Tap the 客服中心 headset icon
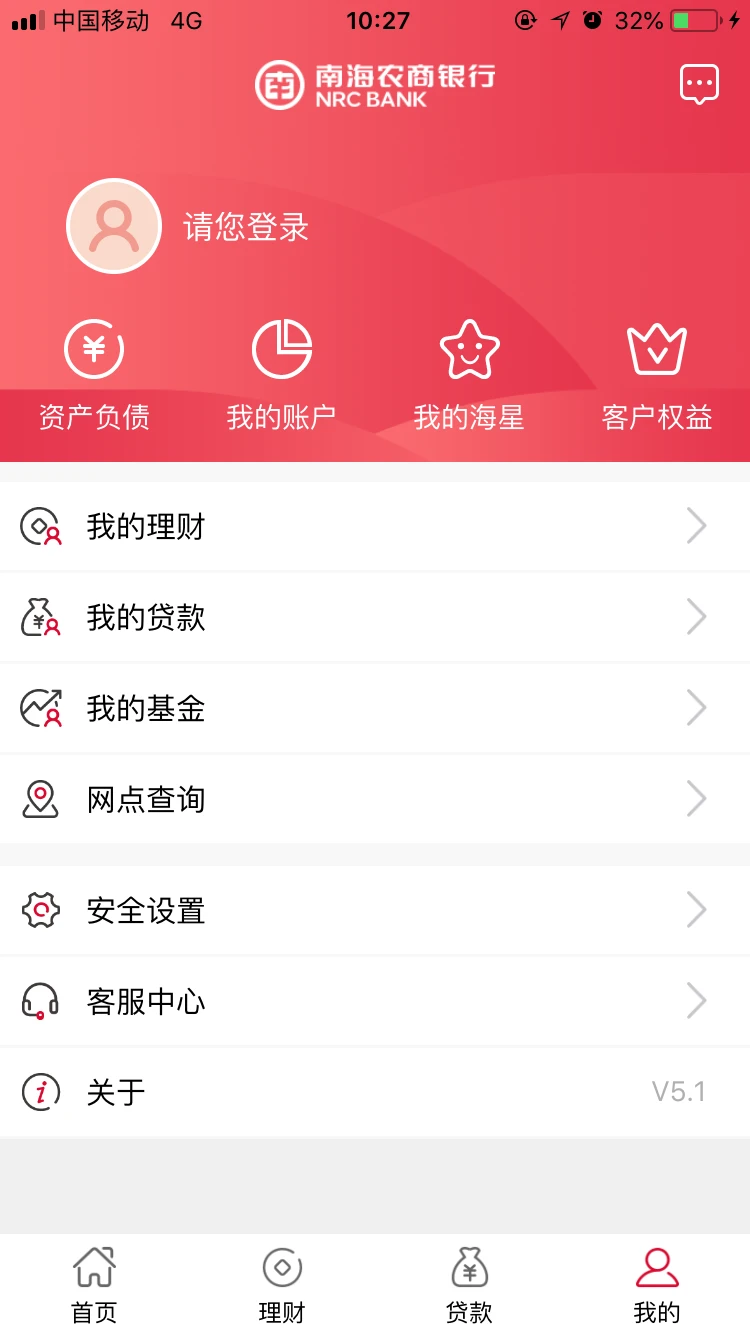Screen dimensions: 750x1334 pos(40,1001)
